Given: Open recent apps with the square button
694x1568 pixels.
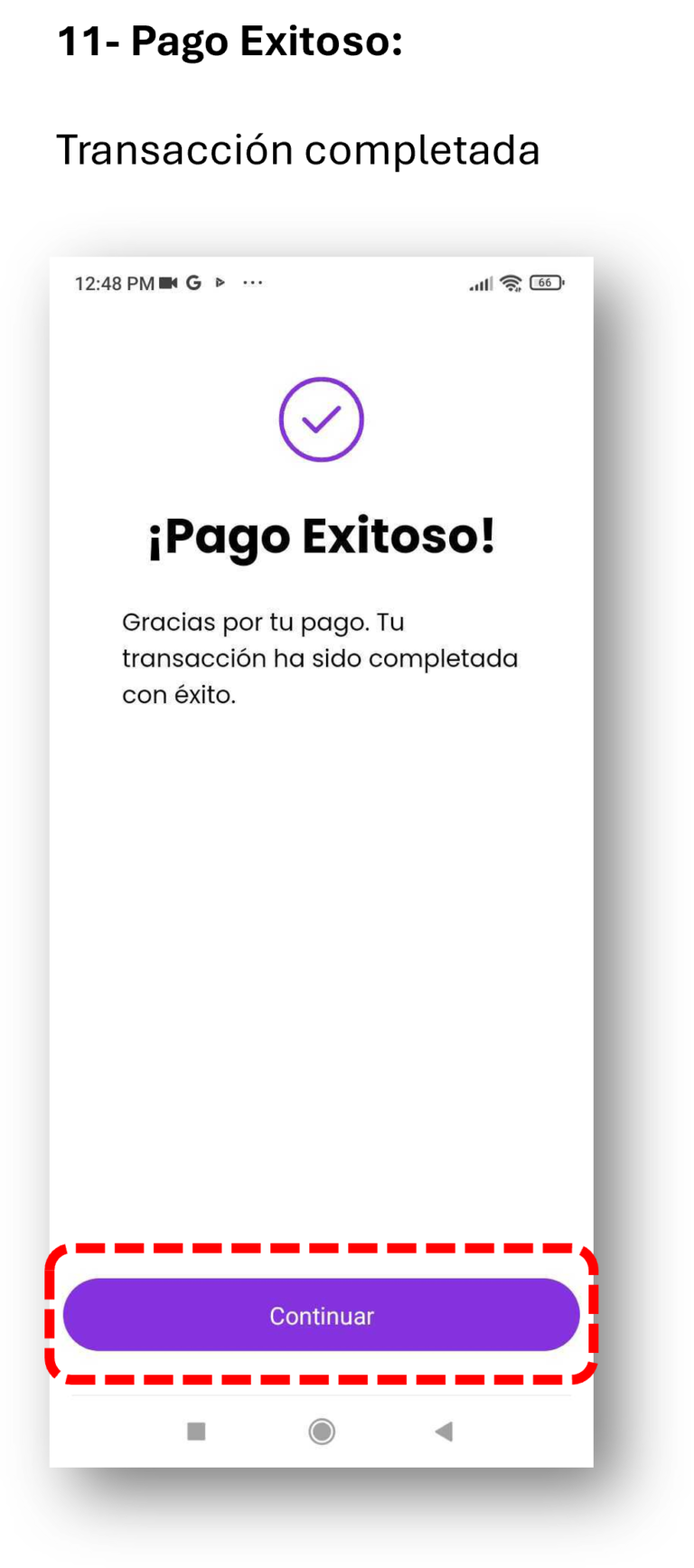Looking at the screenshot, I should (196, 1432).
